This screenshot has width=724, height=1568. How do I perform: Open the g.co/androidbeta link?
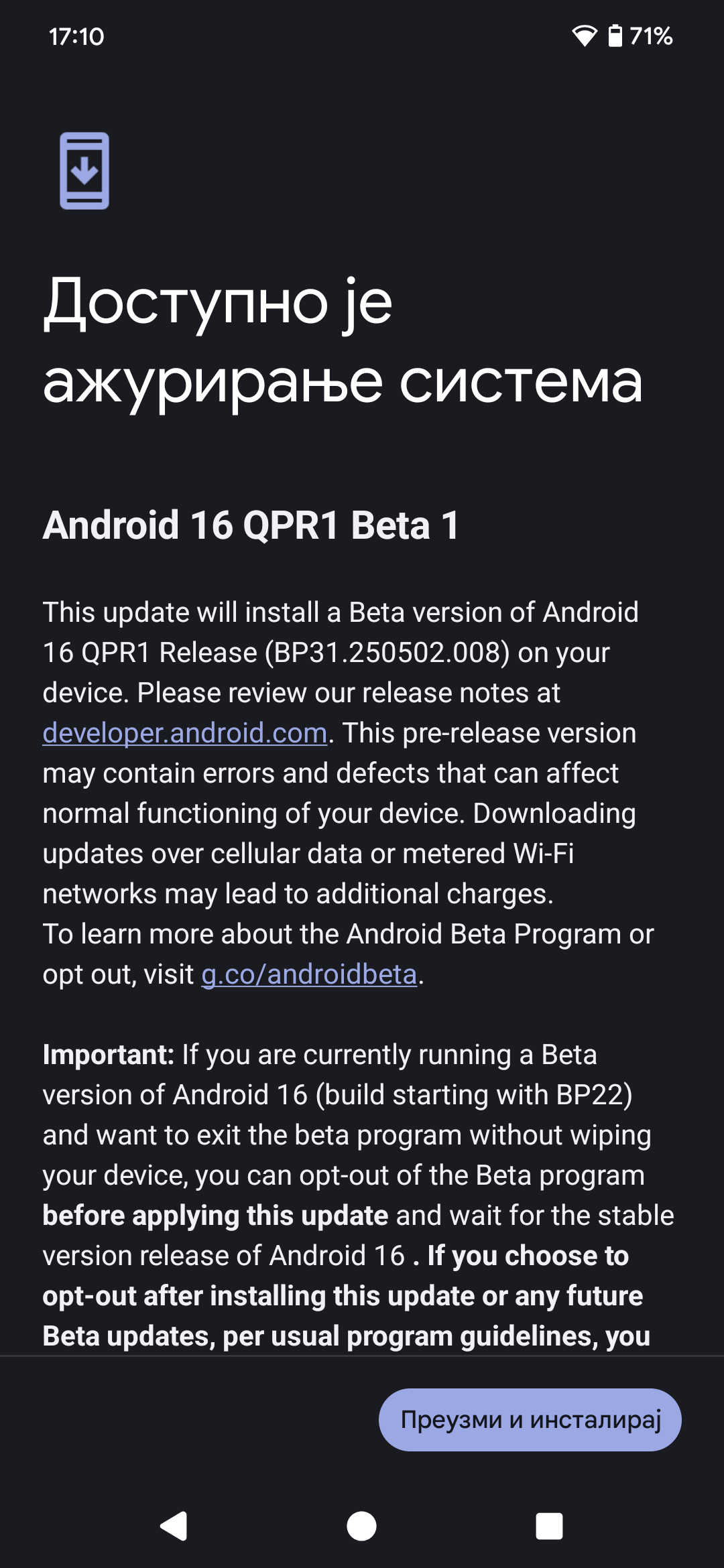click(x=309, y=974)
